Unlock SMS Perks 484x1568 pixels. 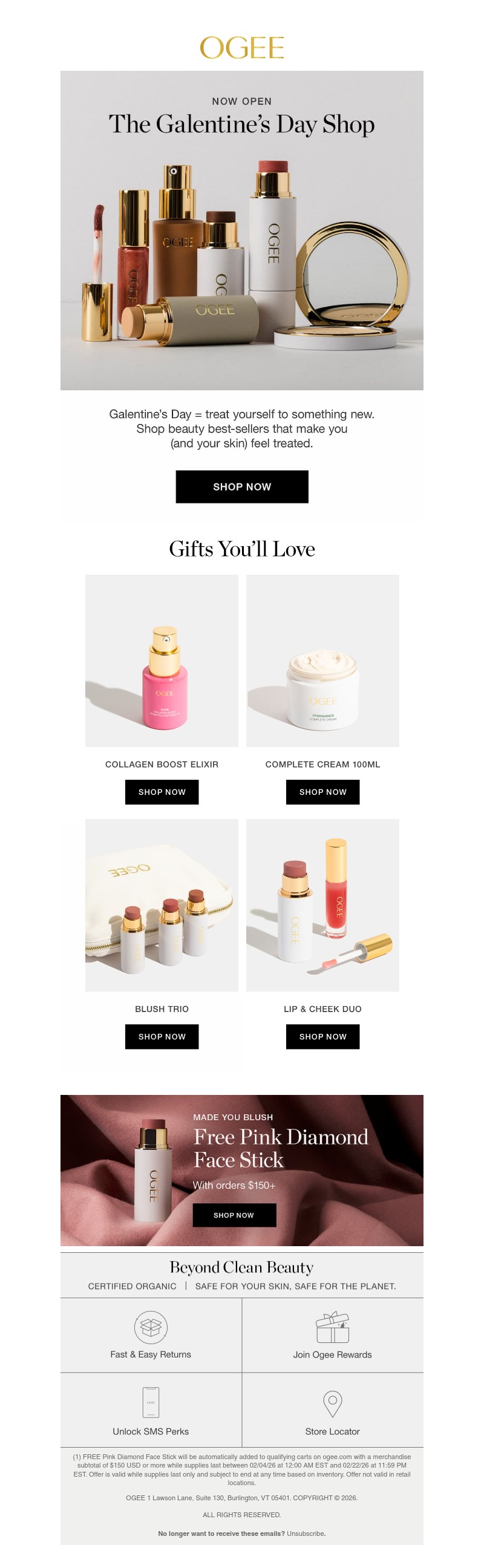tap(151, 1412)
